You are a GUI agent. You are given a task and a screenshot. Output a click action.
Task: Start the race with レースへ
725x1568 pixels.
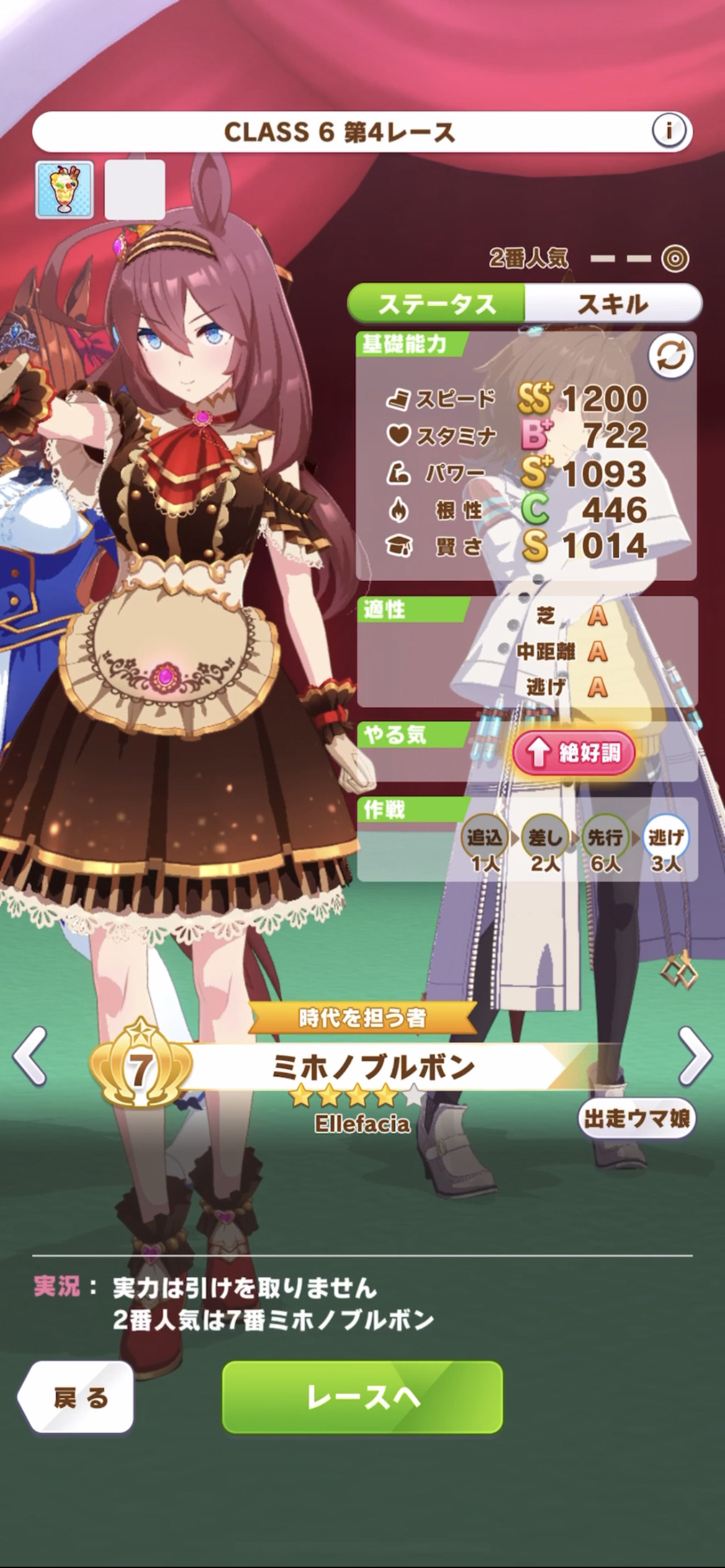pos(362,1398)
